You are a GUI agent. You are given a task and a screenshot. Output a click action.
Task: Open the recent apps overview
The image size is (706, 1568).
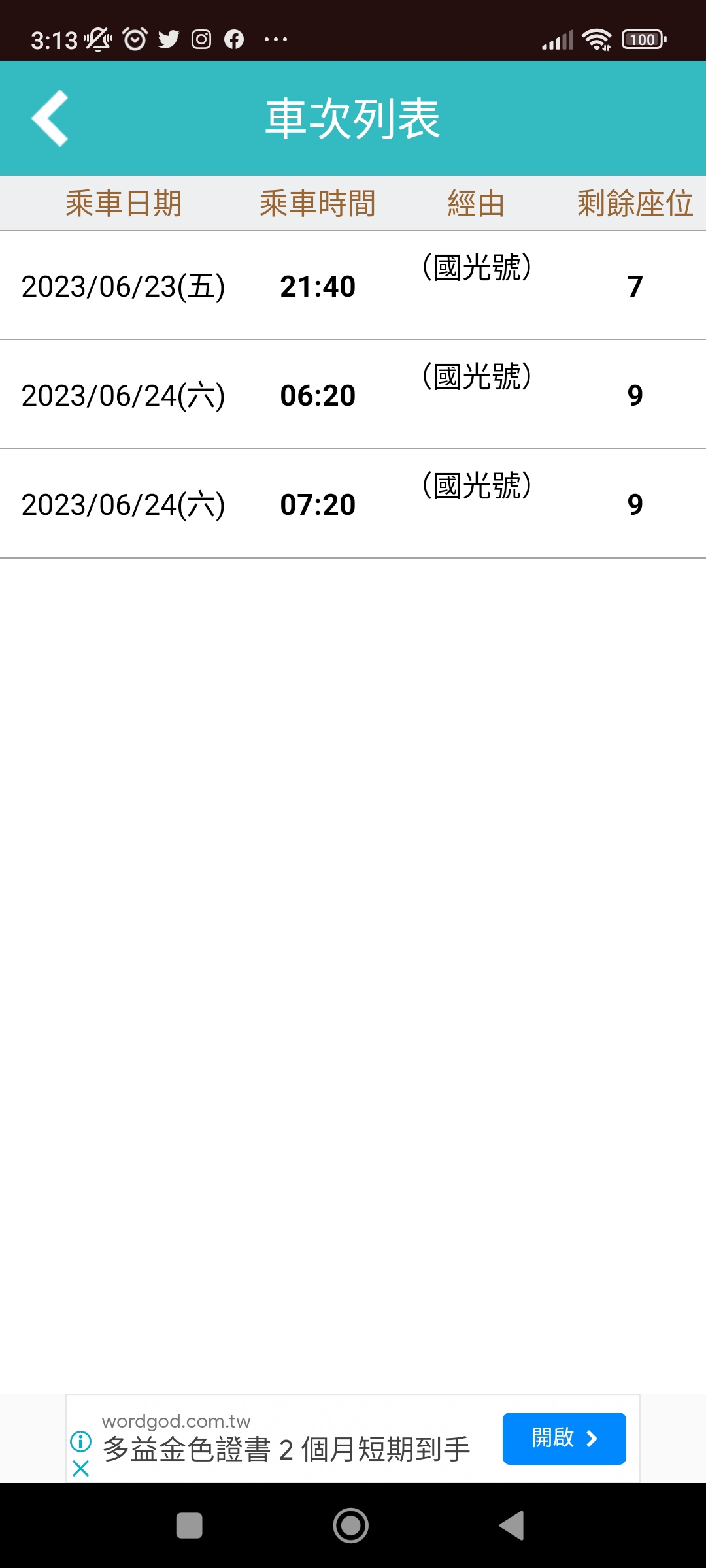click(x=190, y=1526)
